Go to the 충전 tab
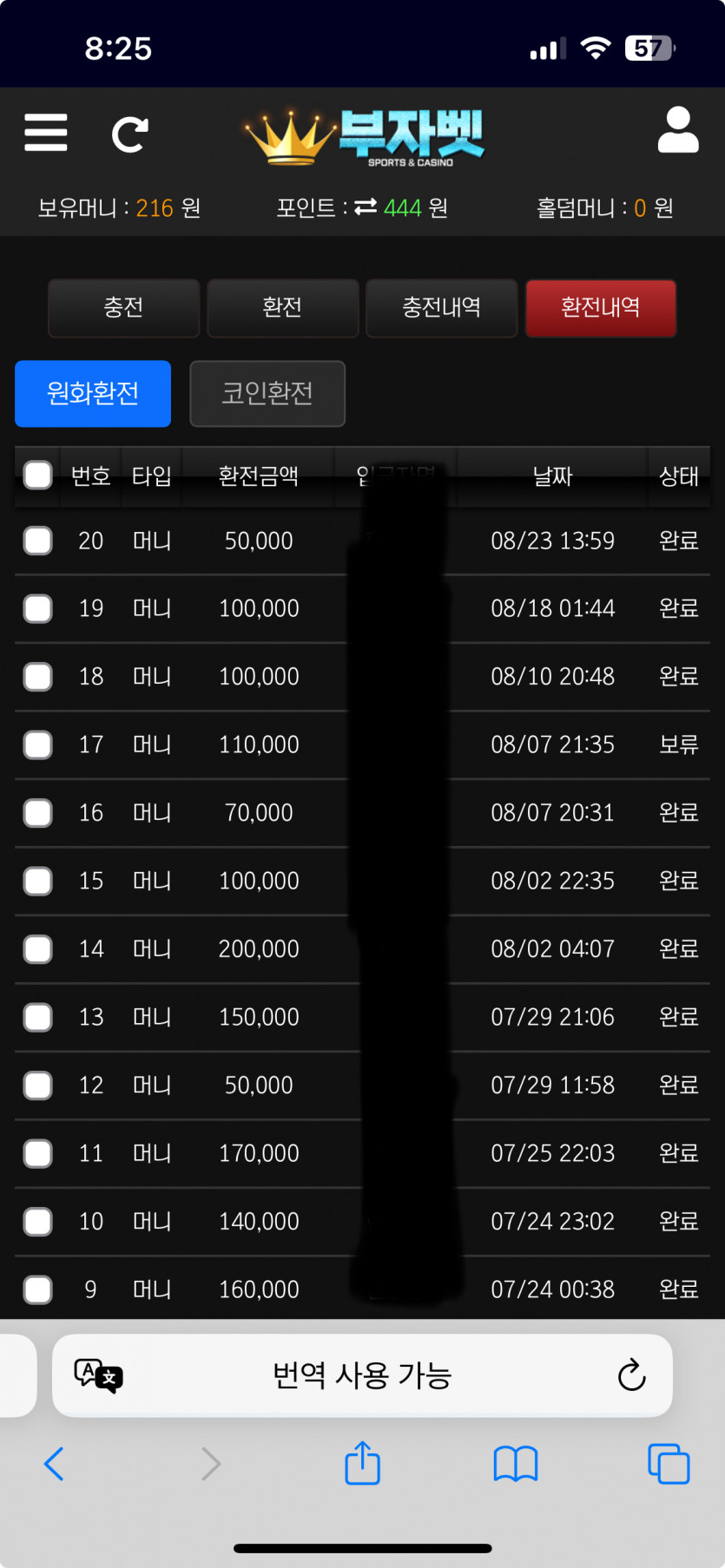The height and width of the screenshot is (1568, 725). coord(124,307)
